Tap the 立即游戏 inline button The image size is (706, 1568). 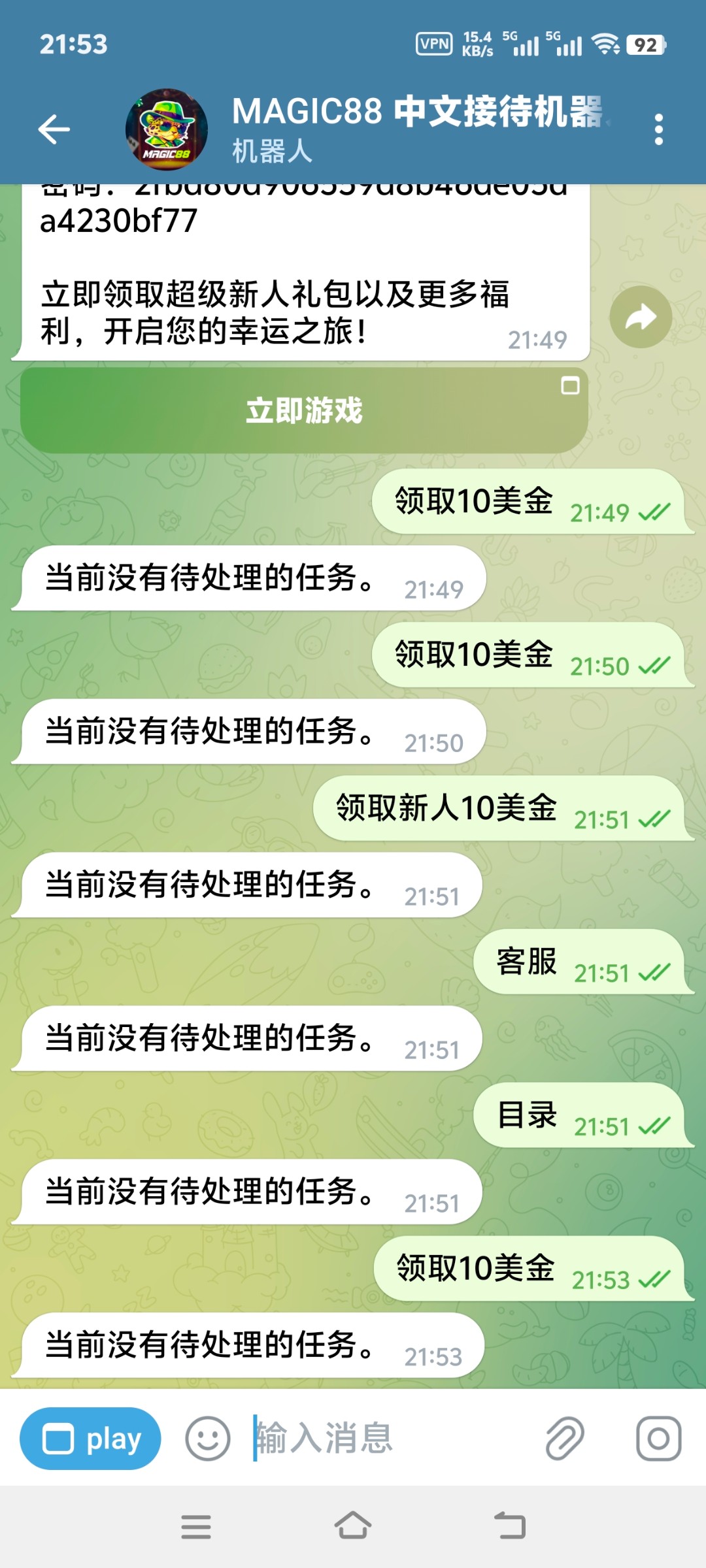304,410
